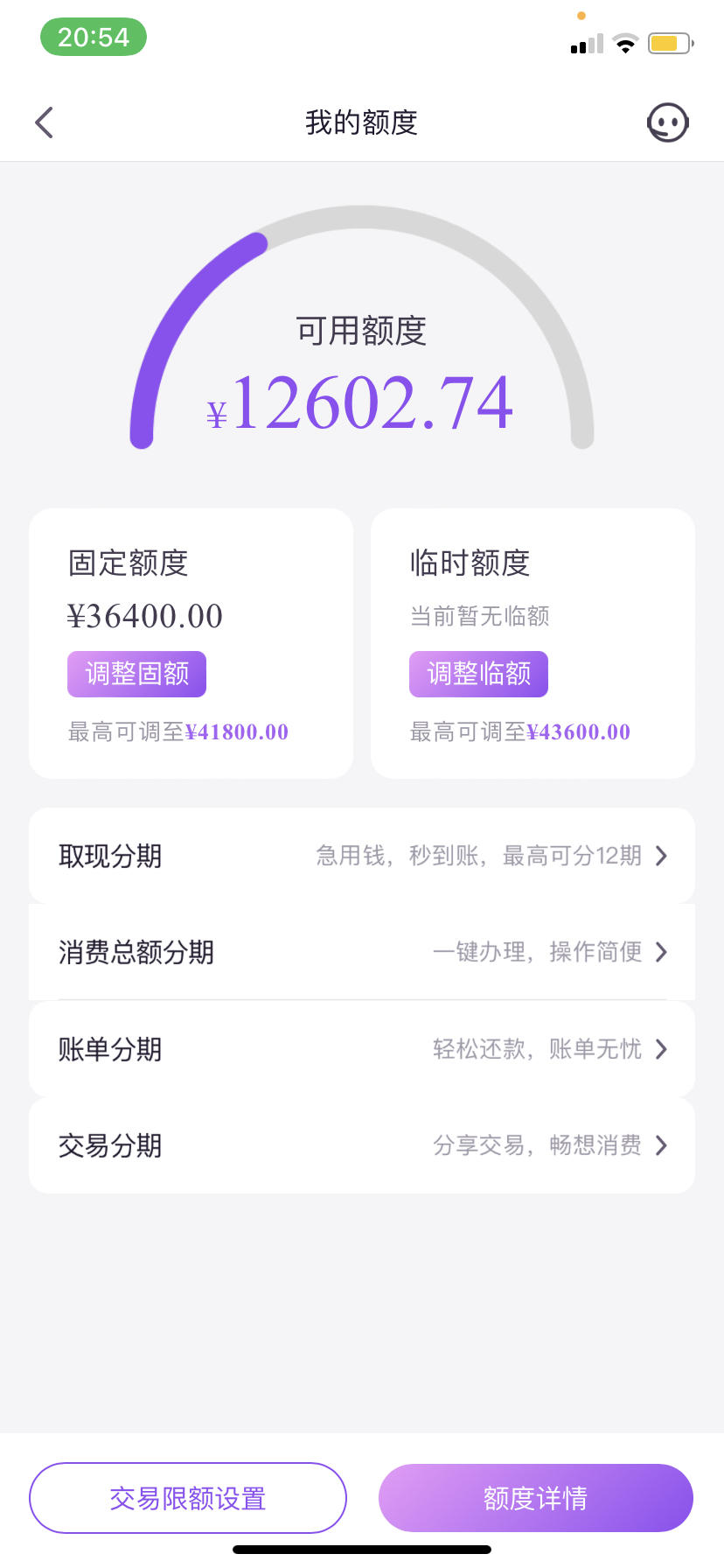Image resolution: width=724 pixels, height=1568 pixels.
Task: Go back using the top-left arrow
Action: [45, 122]
